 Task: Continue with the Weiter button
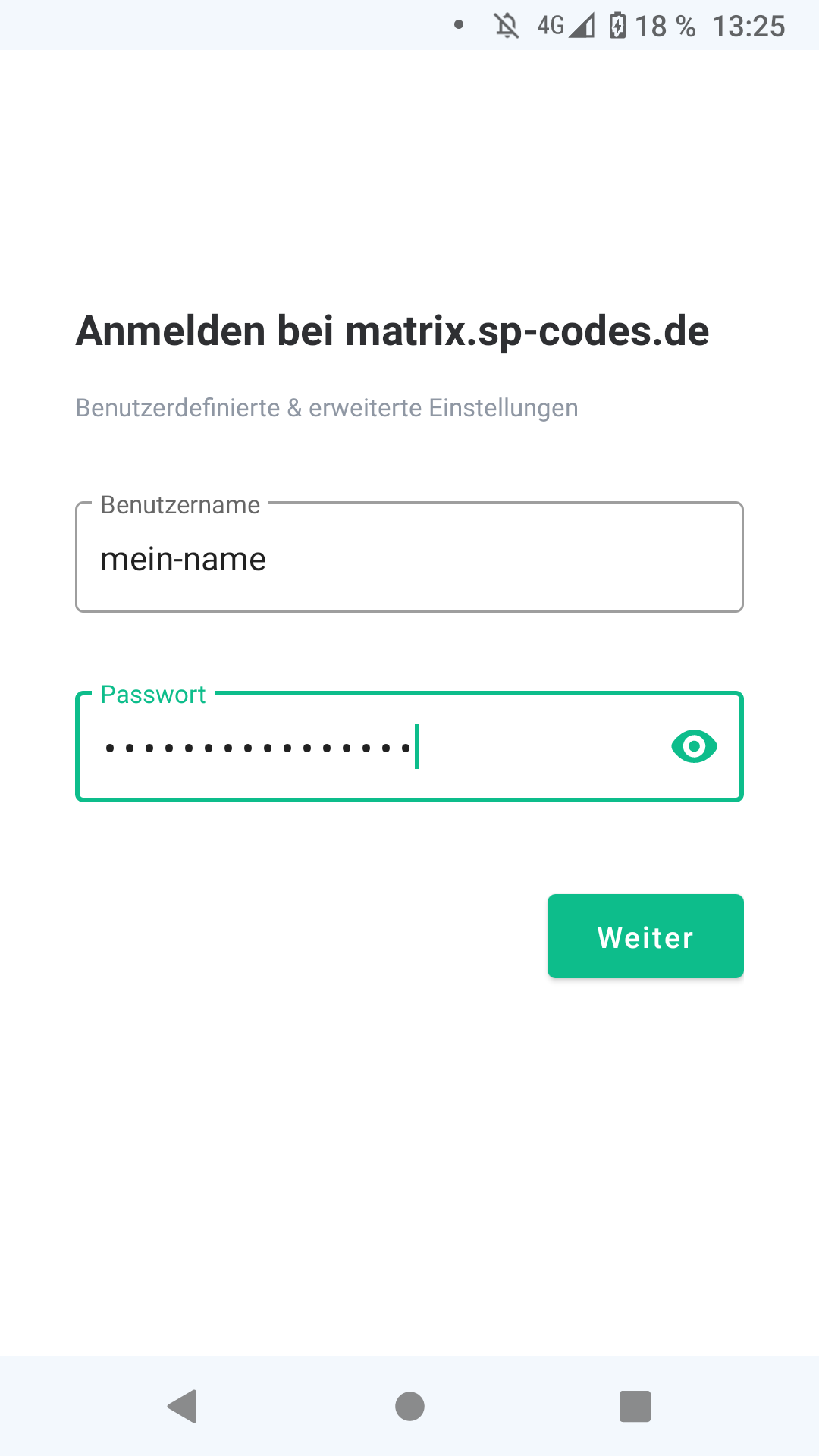(645, 936)
